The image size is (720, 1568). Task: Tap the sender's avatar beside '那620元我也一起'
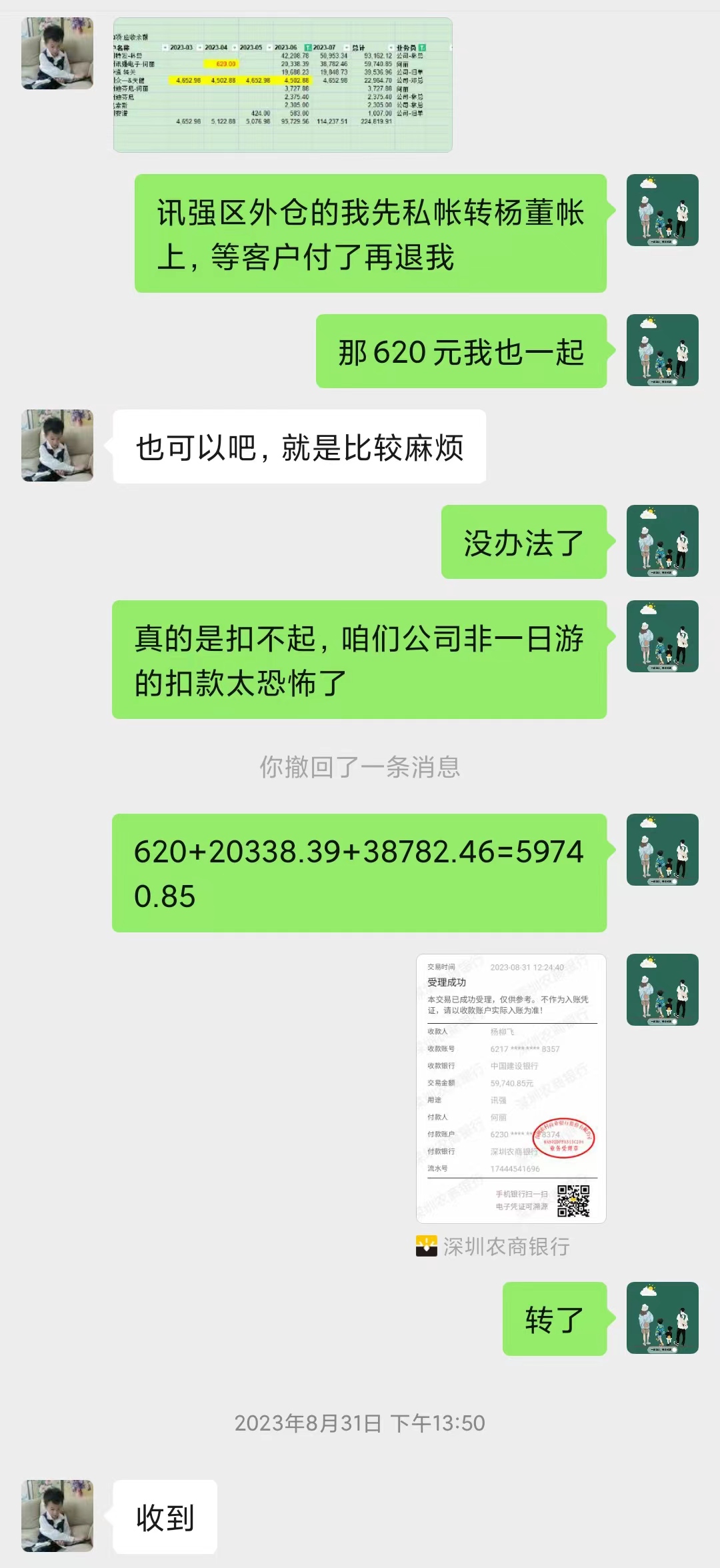[x=662, y=350]
